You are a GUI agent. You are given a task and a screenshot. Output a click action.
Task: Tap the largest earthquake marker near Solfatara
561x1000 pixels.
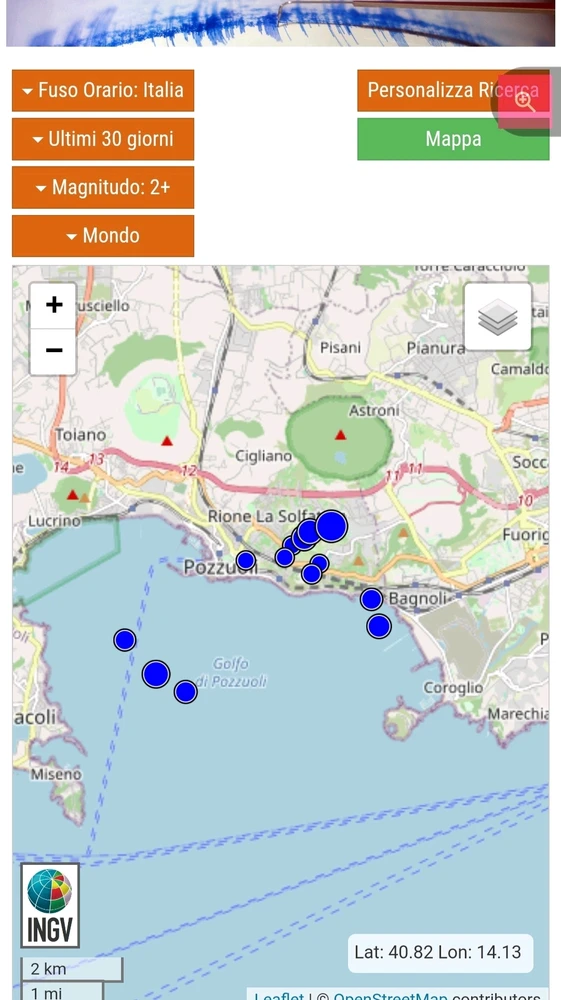click(331, 526)
